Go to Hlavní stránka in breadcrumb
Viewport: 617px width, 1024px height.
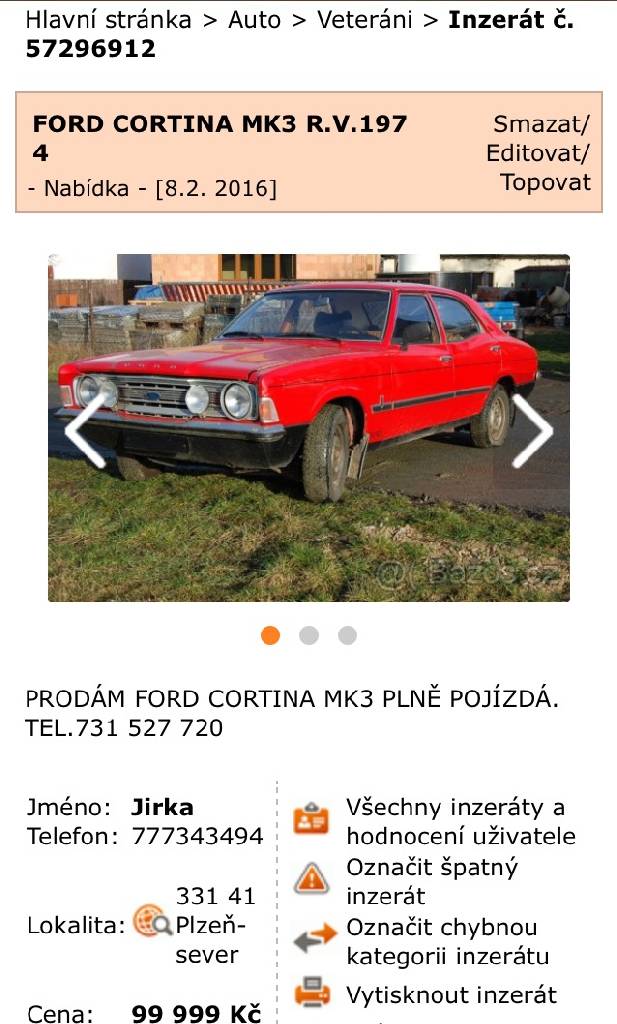pyautogui.click(x=108, y=19)
